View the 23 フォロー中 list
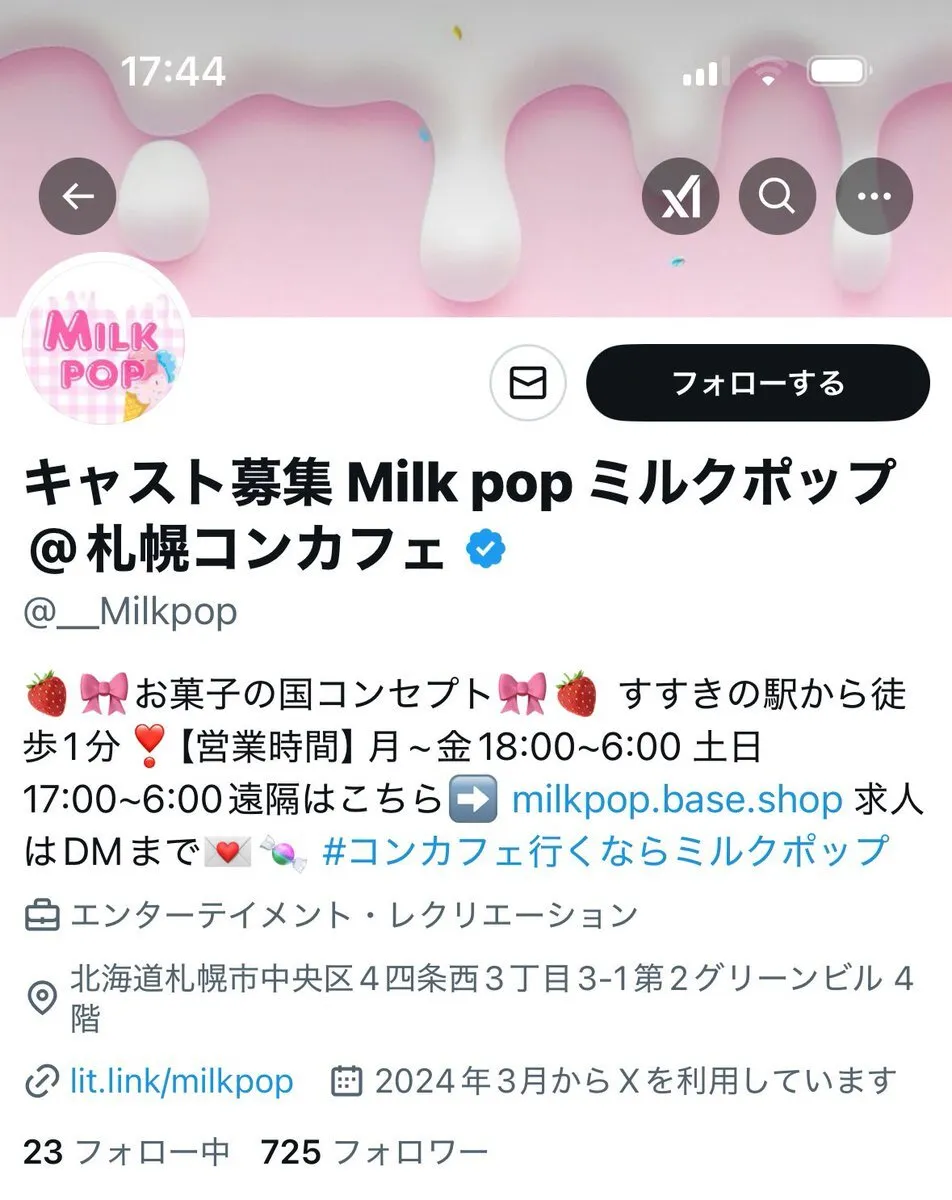Screen dimensions: 952x1200 pyautogui.click(x=126, y=1153)
